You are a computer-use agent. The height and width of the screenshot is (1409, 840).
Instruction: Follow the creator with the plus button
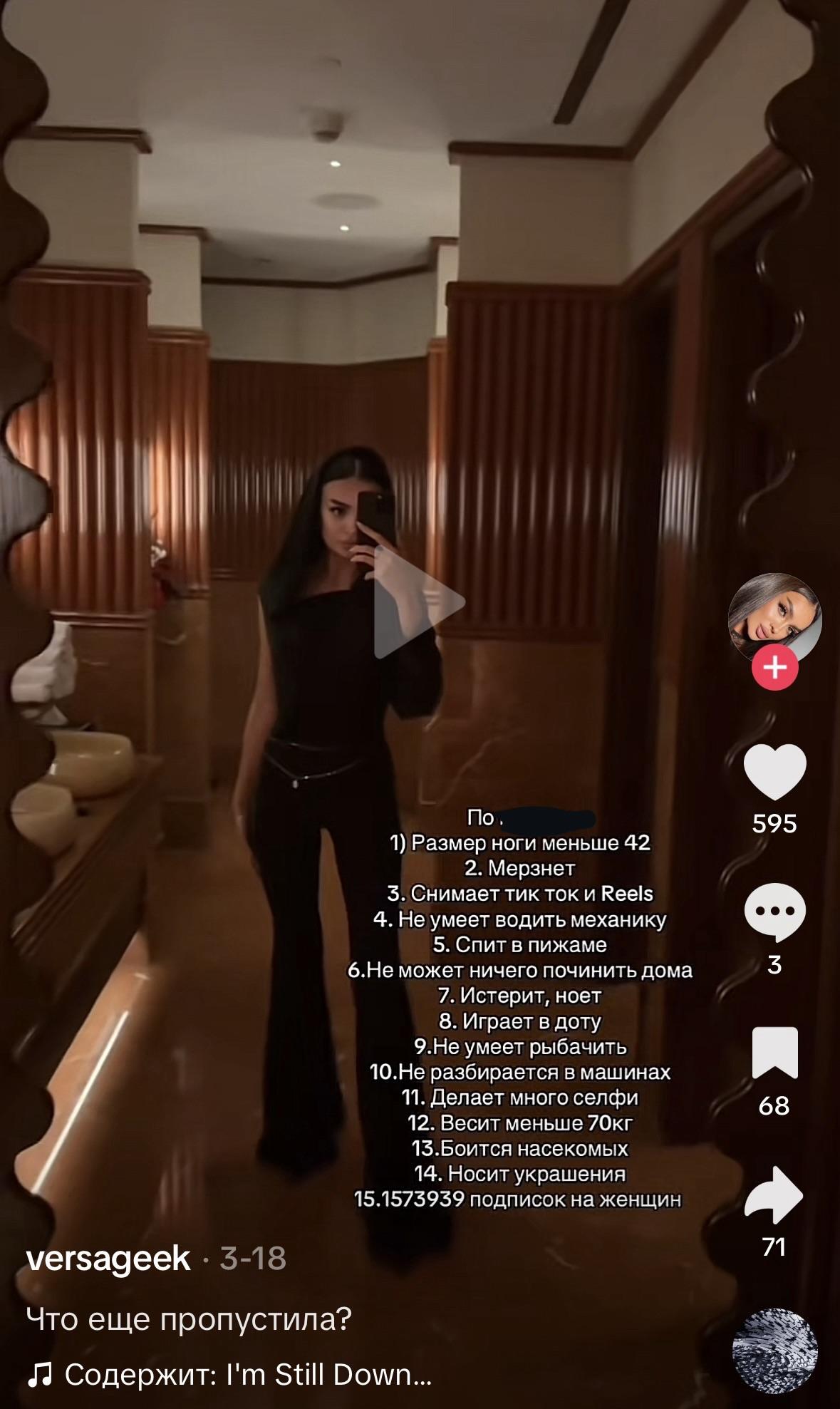pos(774,668)
